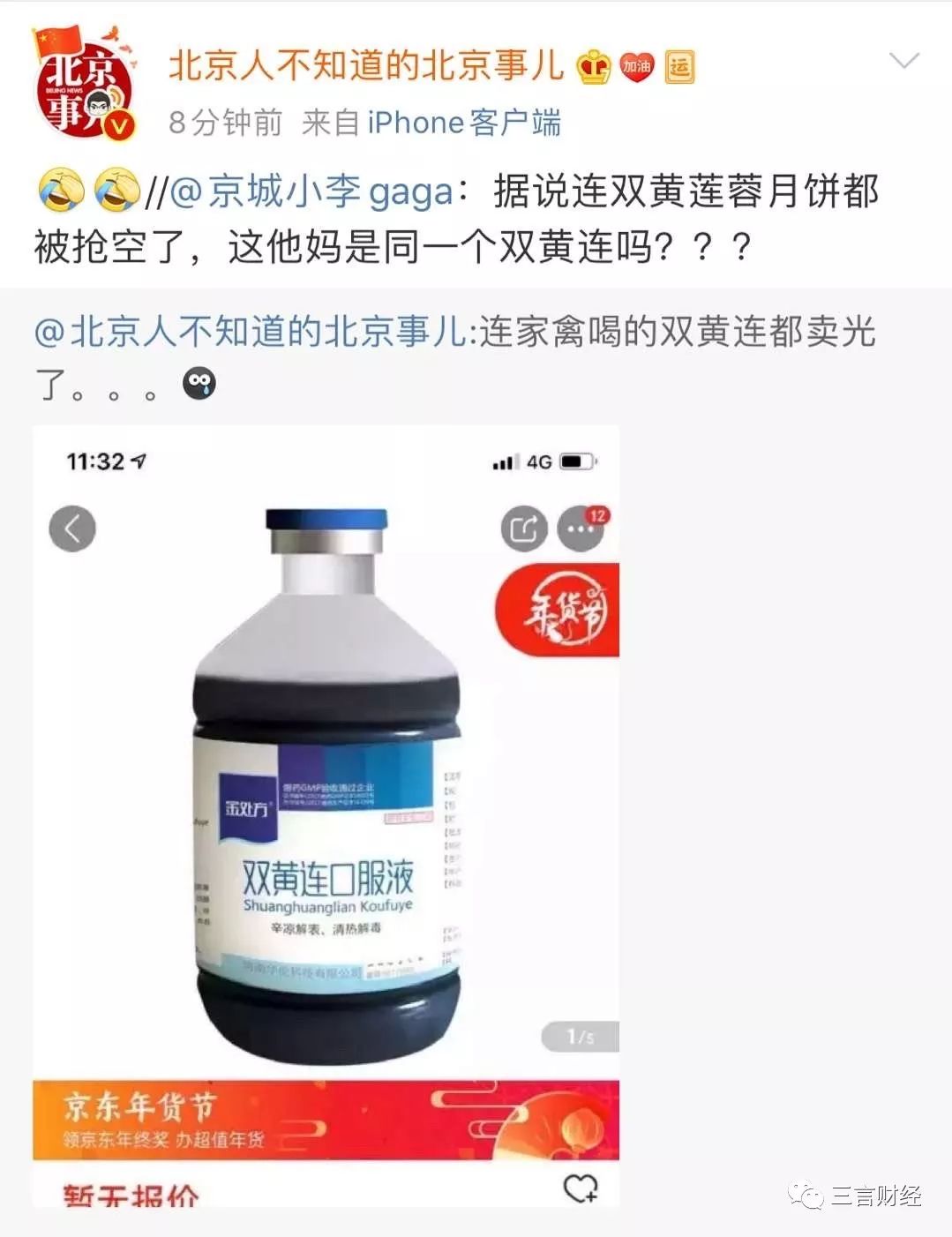
Task: Open 北京人不知道的北京事儿 profile avatar
Action: (x=84, y=86)
